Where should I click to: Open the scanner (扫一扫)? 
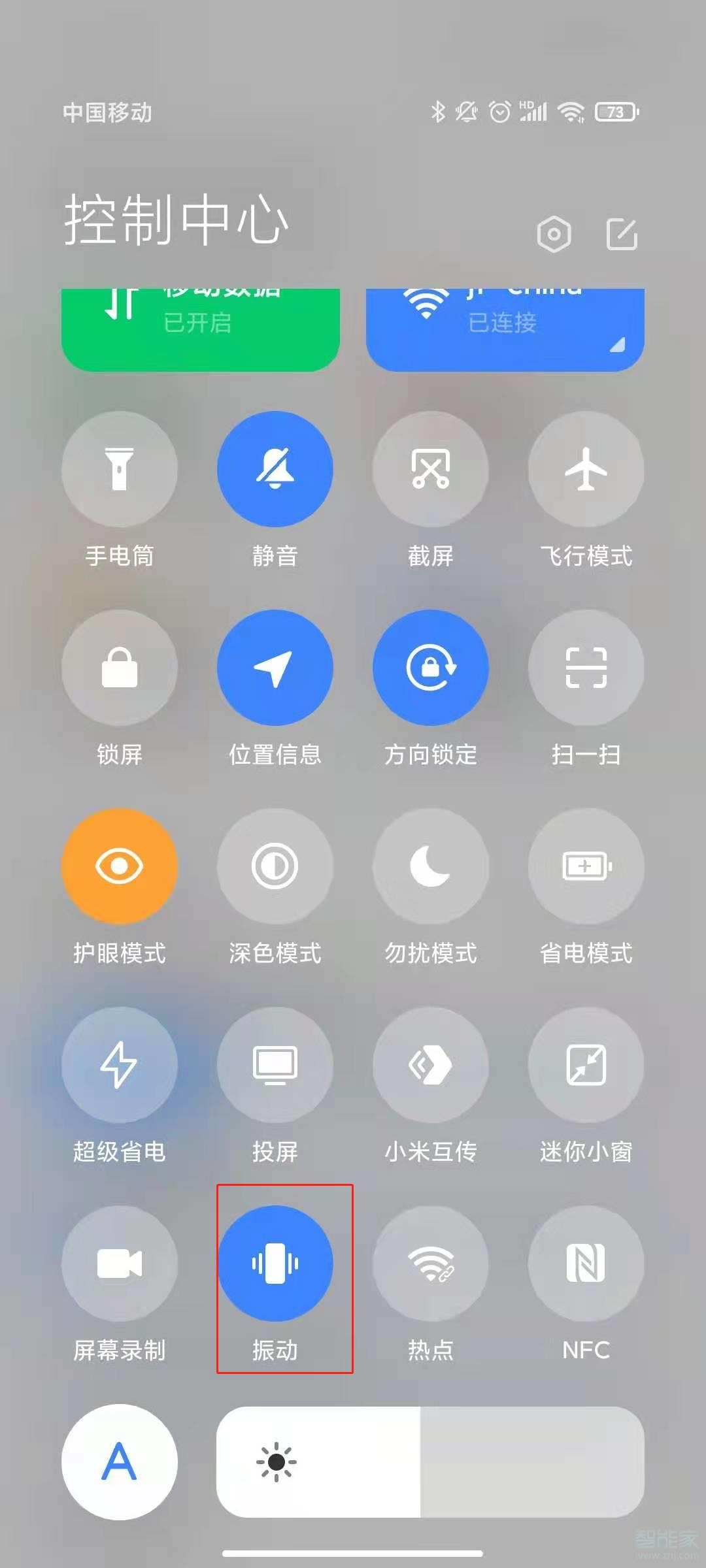(586, 668)
